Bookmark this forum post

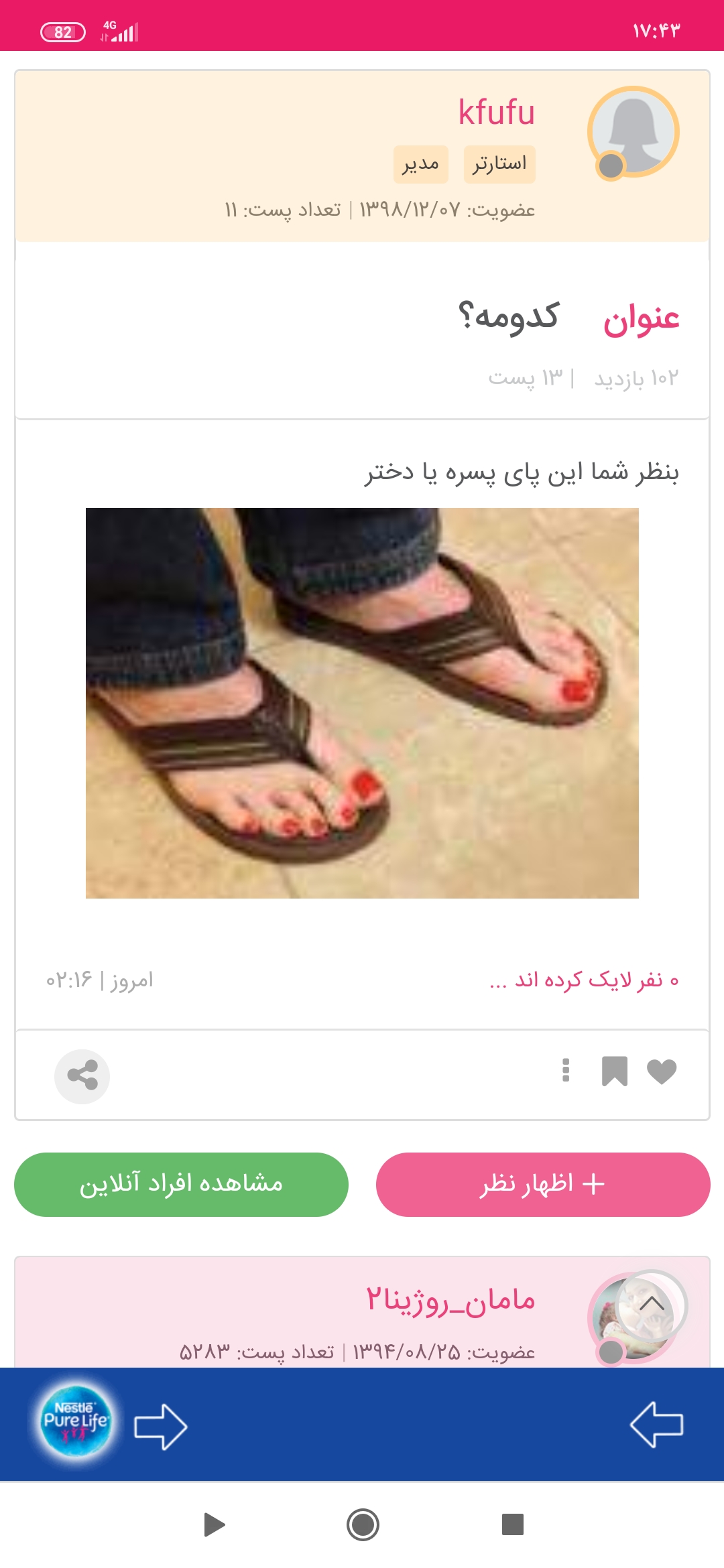click(614, 1071)
